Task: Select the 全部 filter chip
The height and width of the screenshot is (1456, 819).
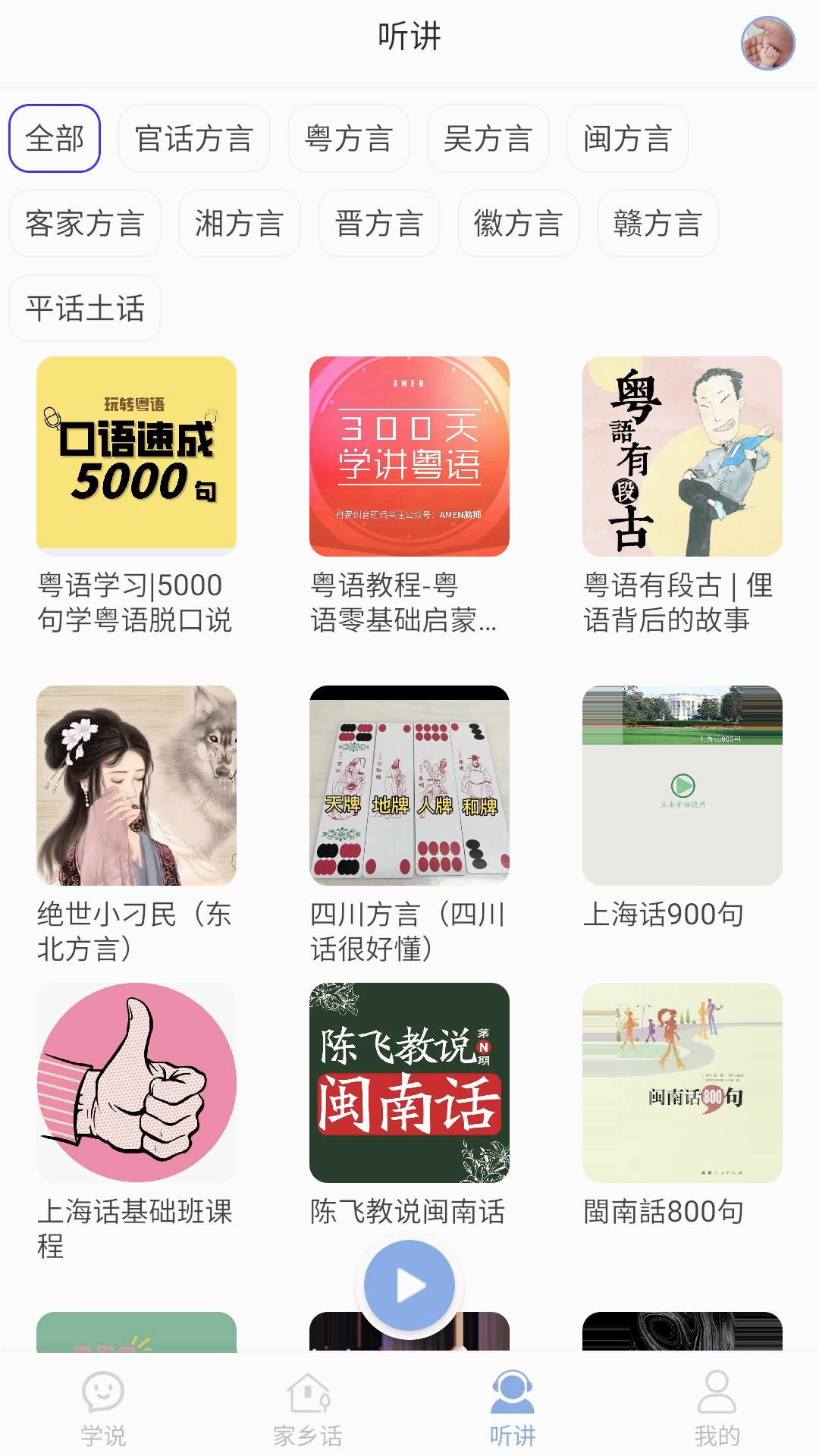Action: (x=54, y=139)
